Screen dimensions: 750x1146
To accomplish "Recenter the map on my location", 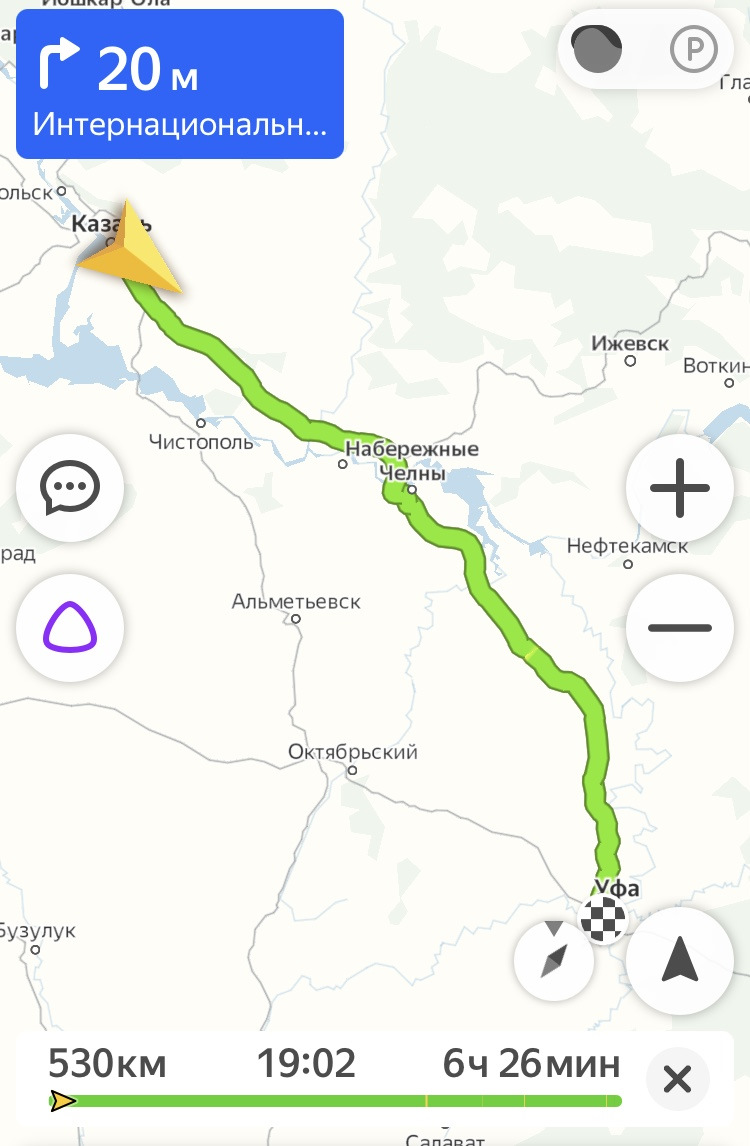I will pyautogui.click(x=680, y=961).
